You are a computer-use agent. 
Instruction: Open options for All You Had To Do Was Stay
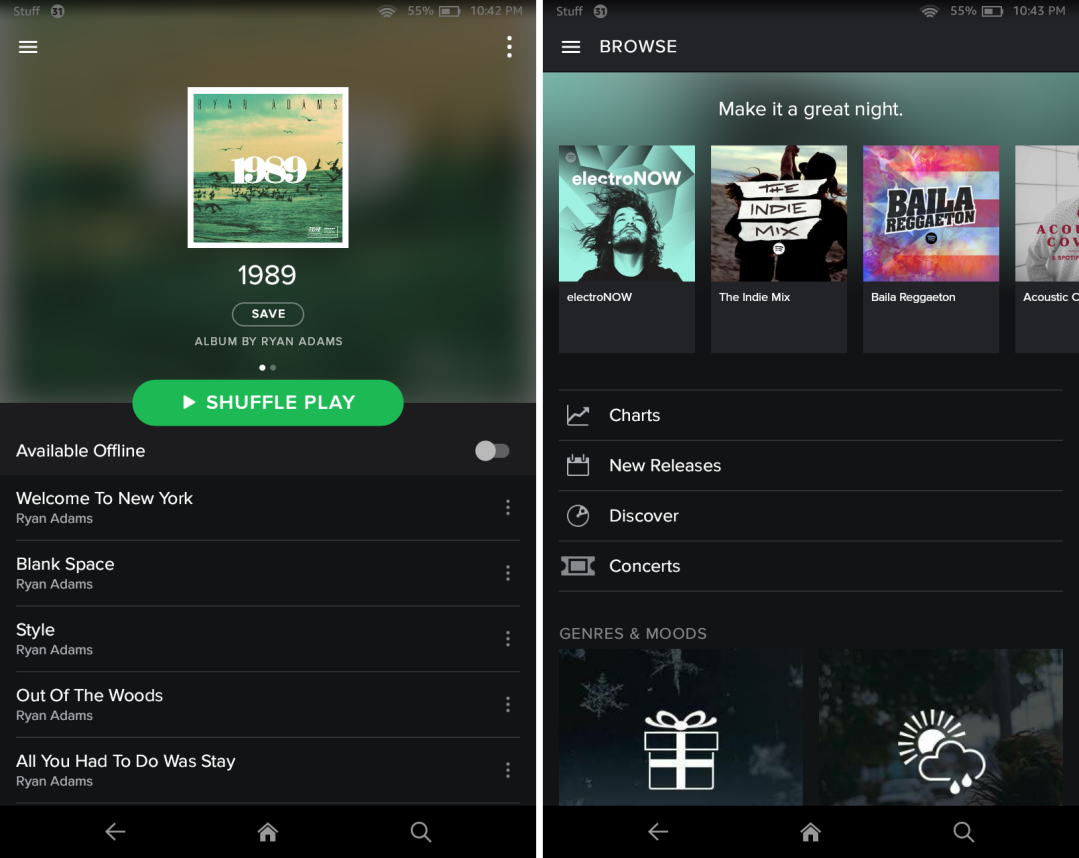[x=508, y=770]
